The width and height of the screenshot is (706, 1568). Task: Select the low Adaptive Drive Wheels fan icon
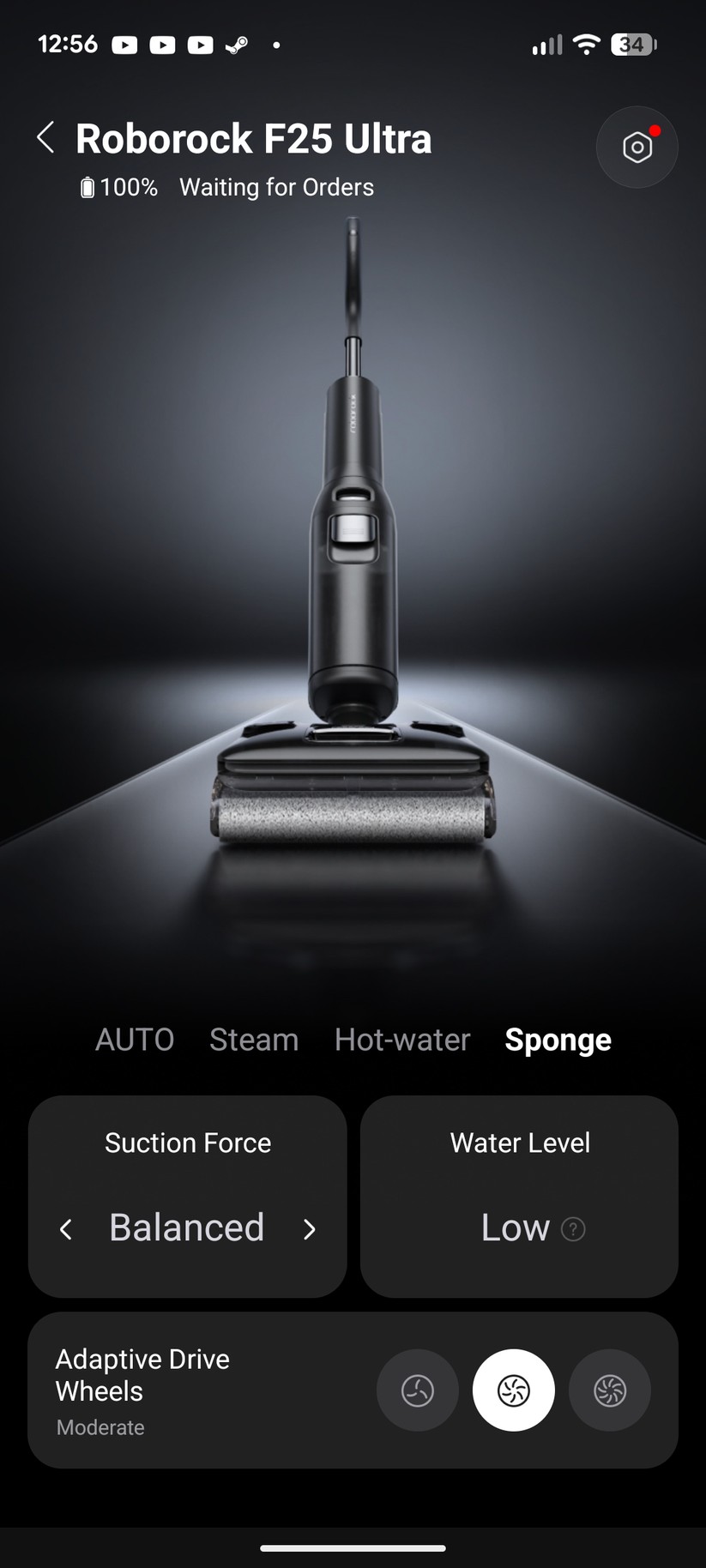click(x=417, y=1390)
